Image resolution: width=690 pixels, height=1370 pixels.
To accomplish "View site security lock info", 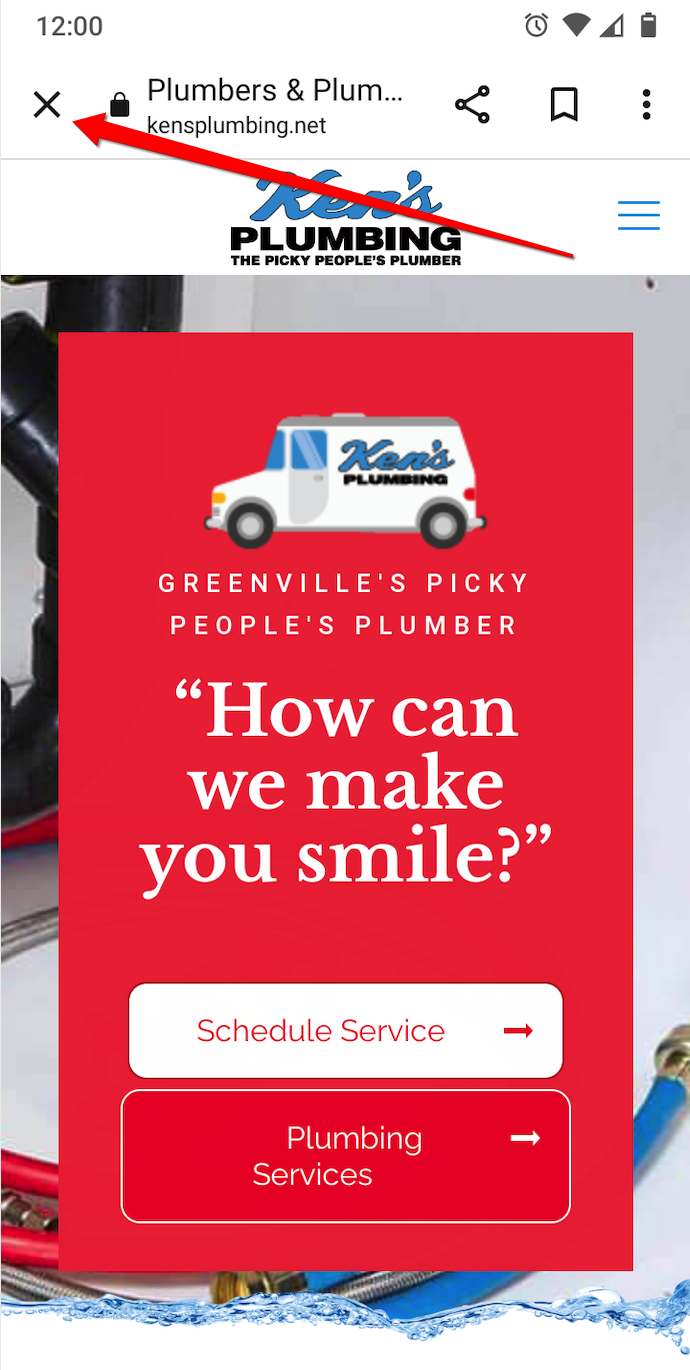I will pyautogui.click(x=120, y=105).
